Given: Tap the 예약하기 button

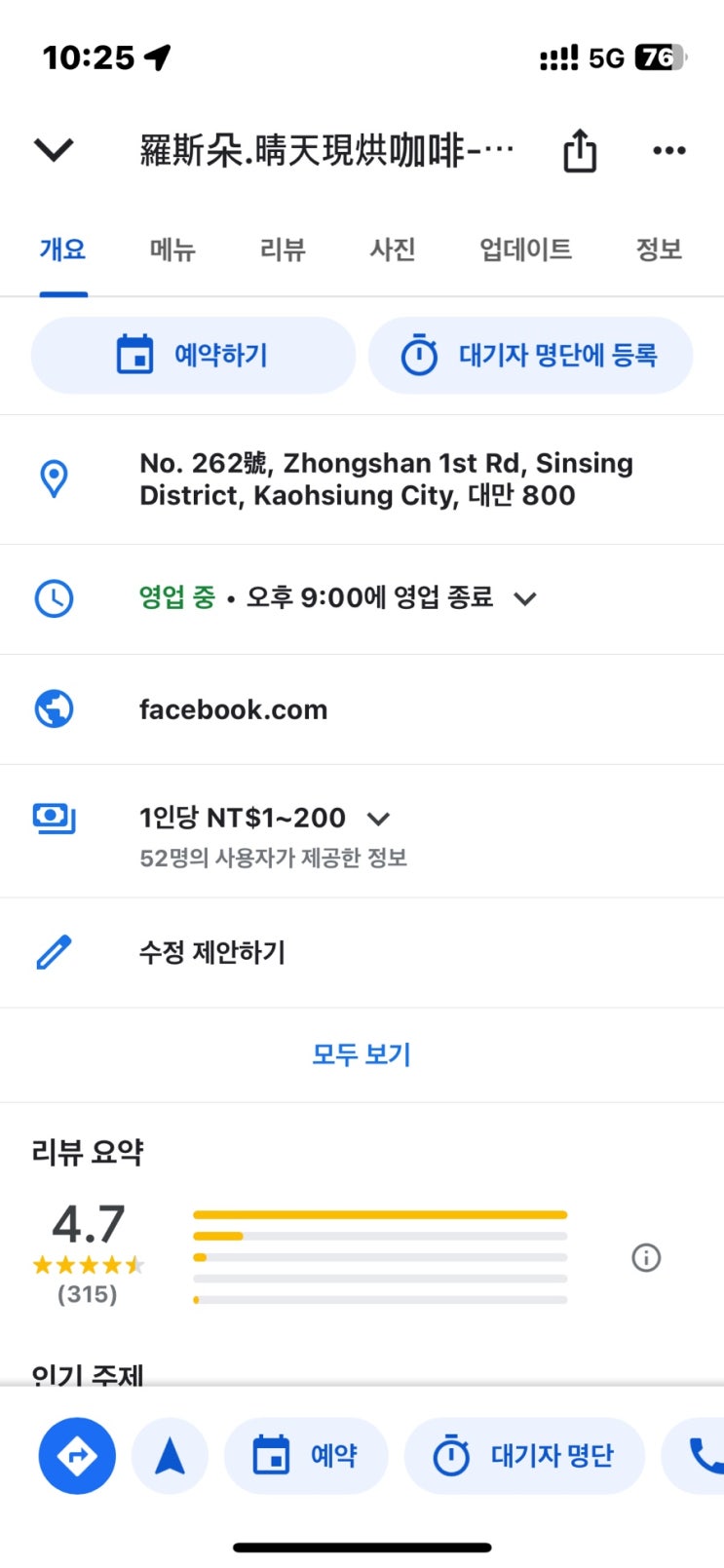Looking at the screenshot, I should pos(193,356).
